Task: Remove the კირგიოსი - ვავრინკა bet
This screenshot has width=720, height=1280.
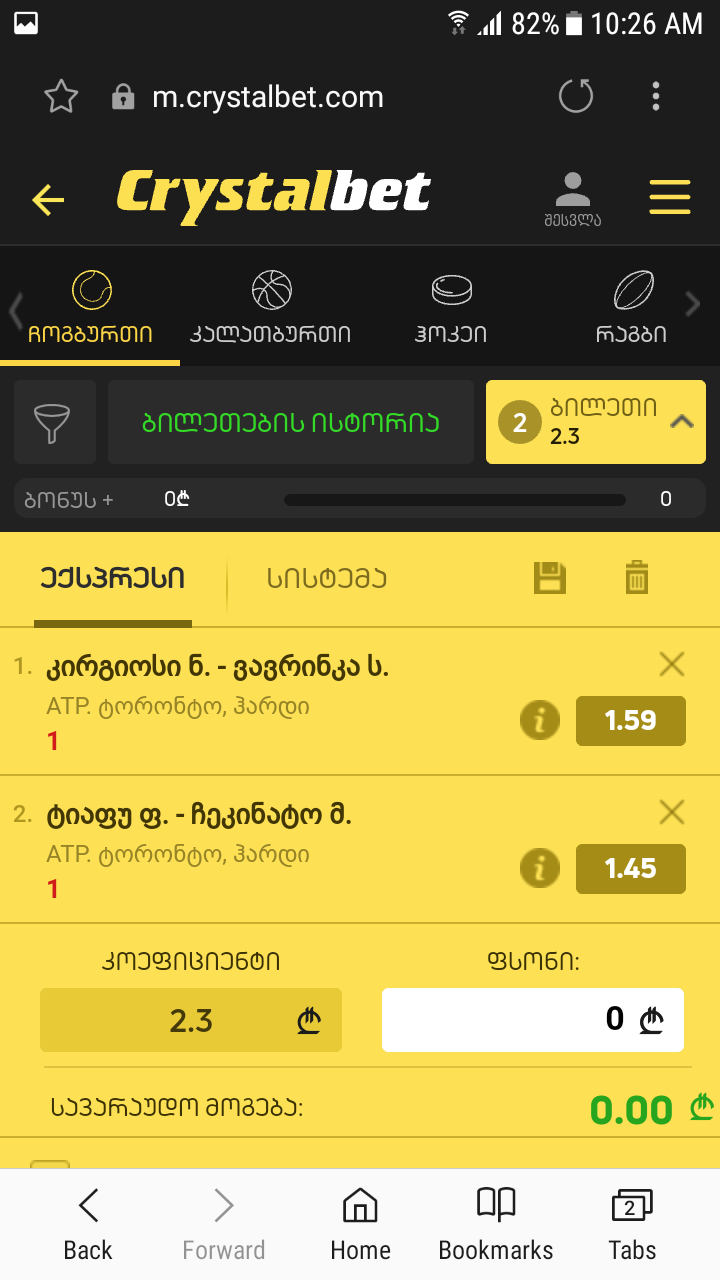Action: 672,664
